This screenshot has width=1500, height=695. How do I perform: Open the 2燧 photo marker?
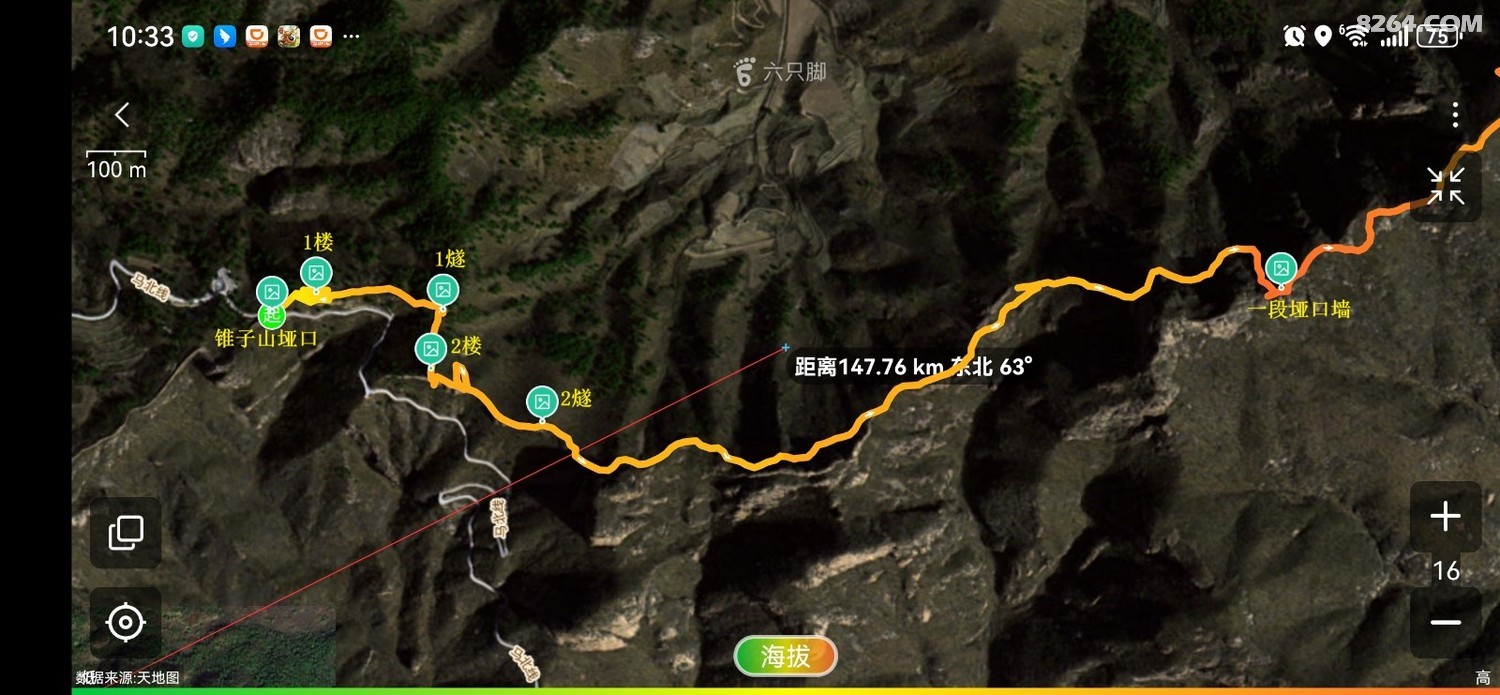pyautogui.click(x=542, y=402)
